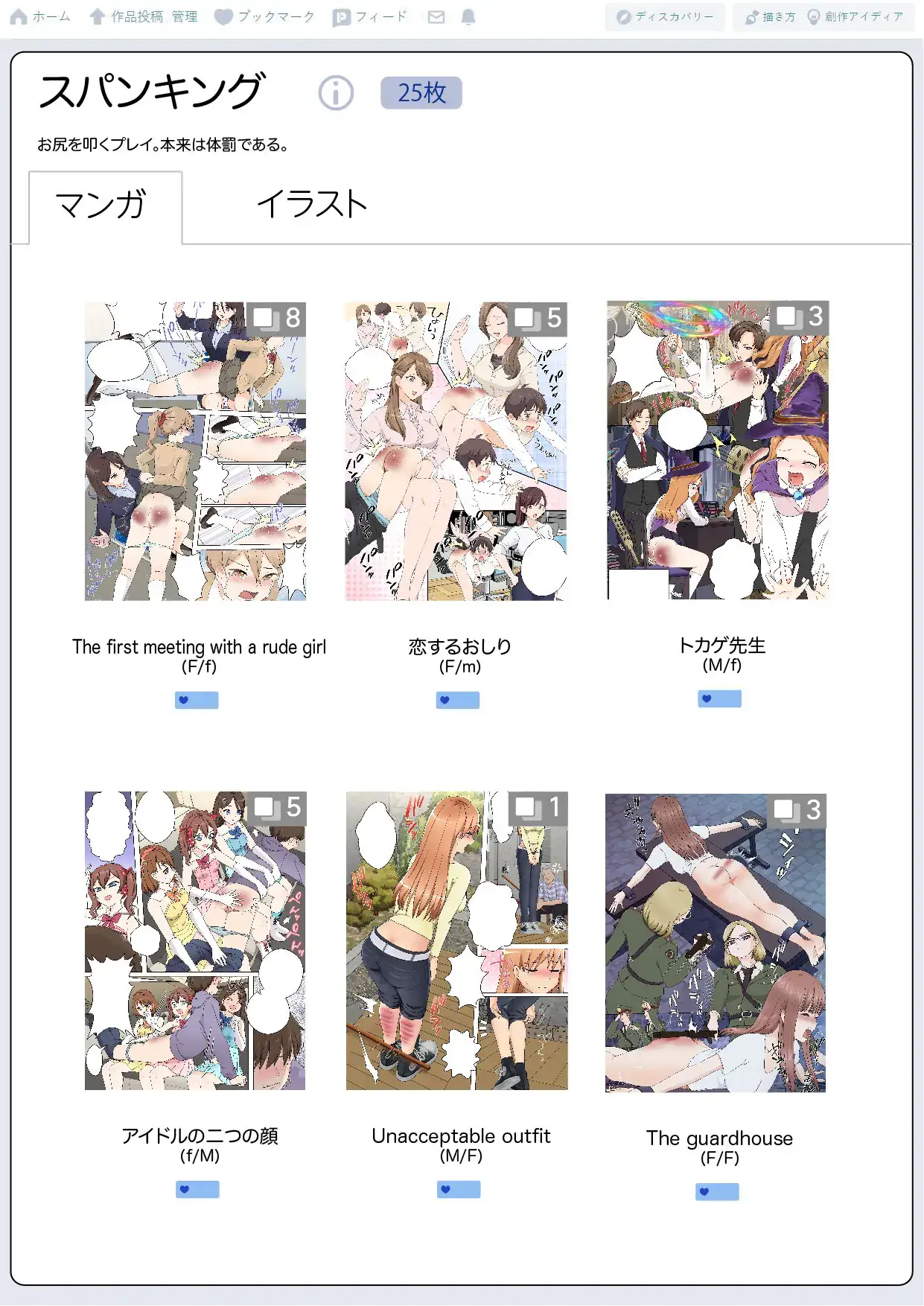
Task: Open the 描き方 section
Action: click(770, 16)
